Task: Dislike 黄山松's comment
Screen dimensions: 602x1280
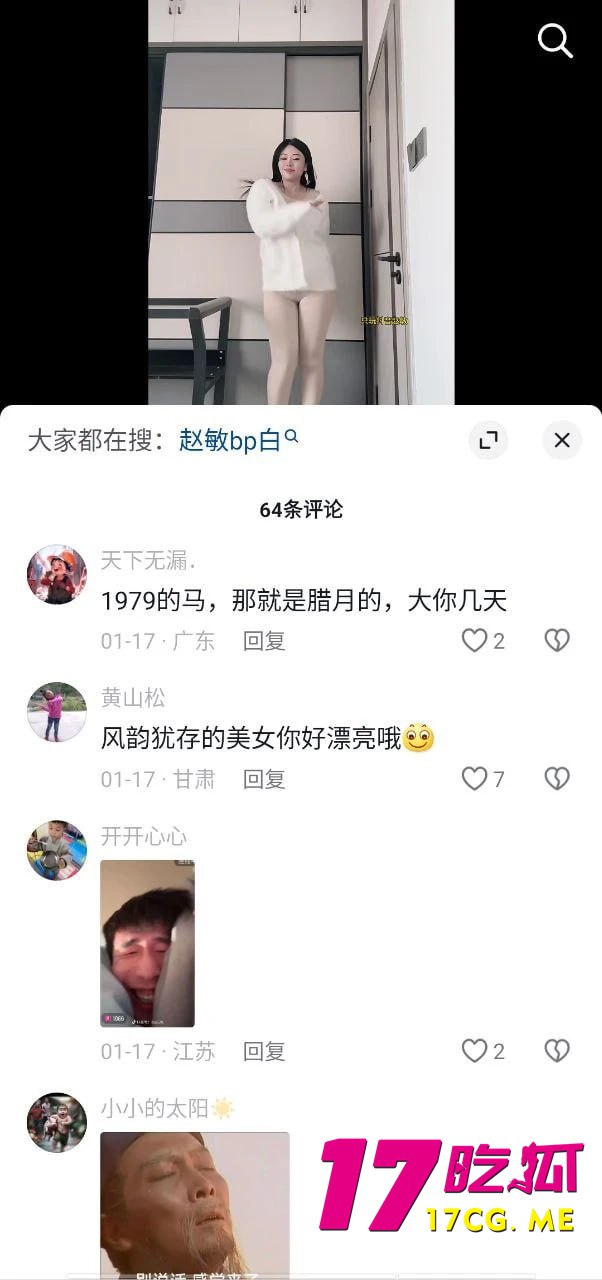Action: click(557, 779)
